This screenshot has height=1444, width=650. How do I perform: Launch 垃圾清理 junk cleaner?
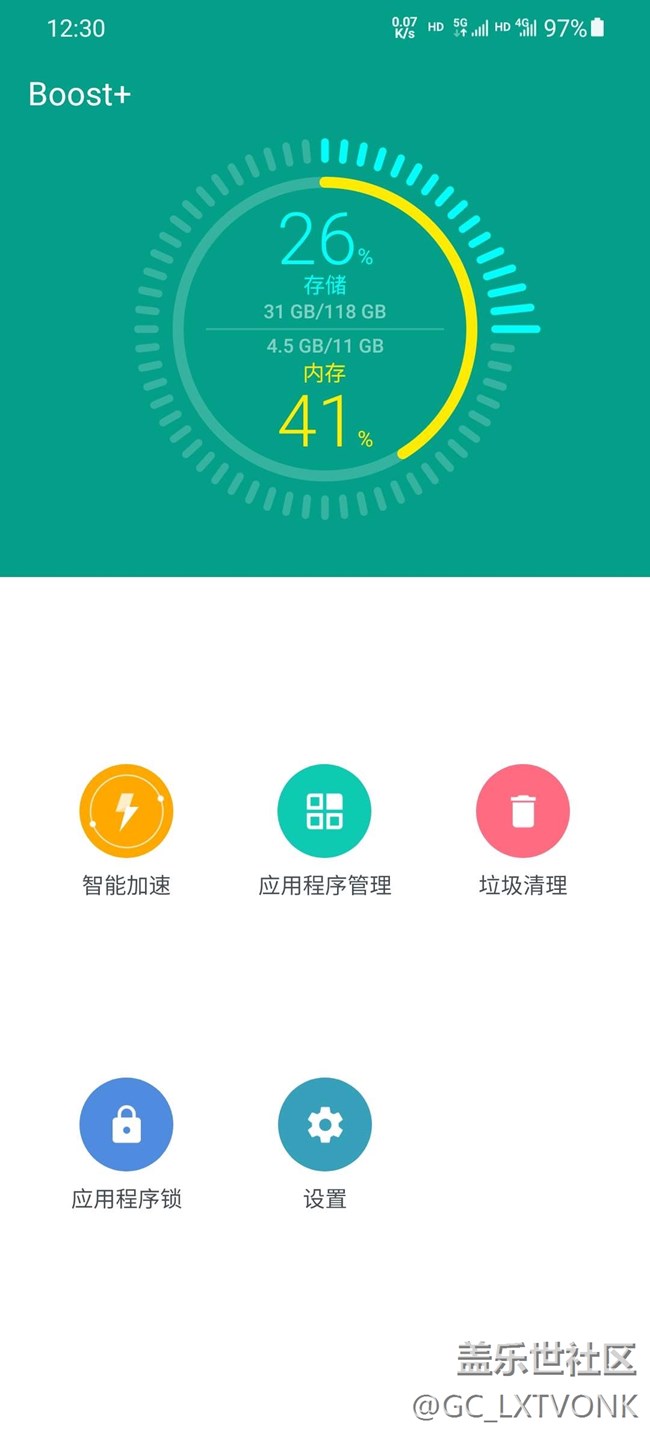(x=522, y=811)
